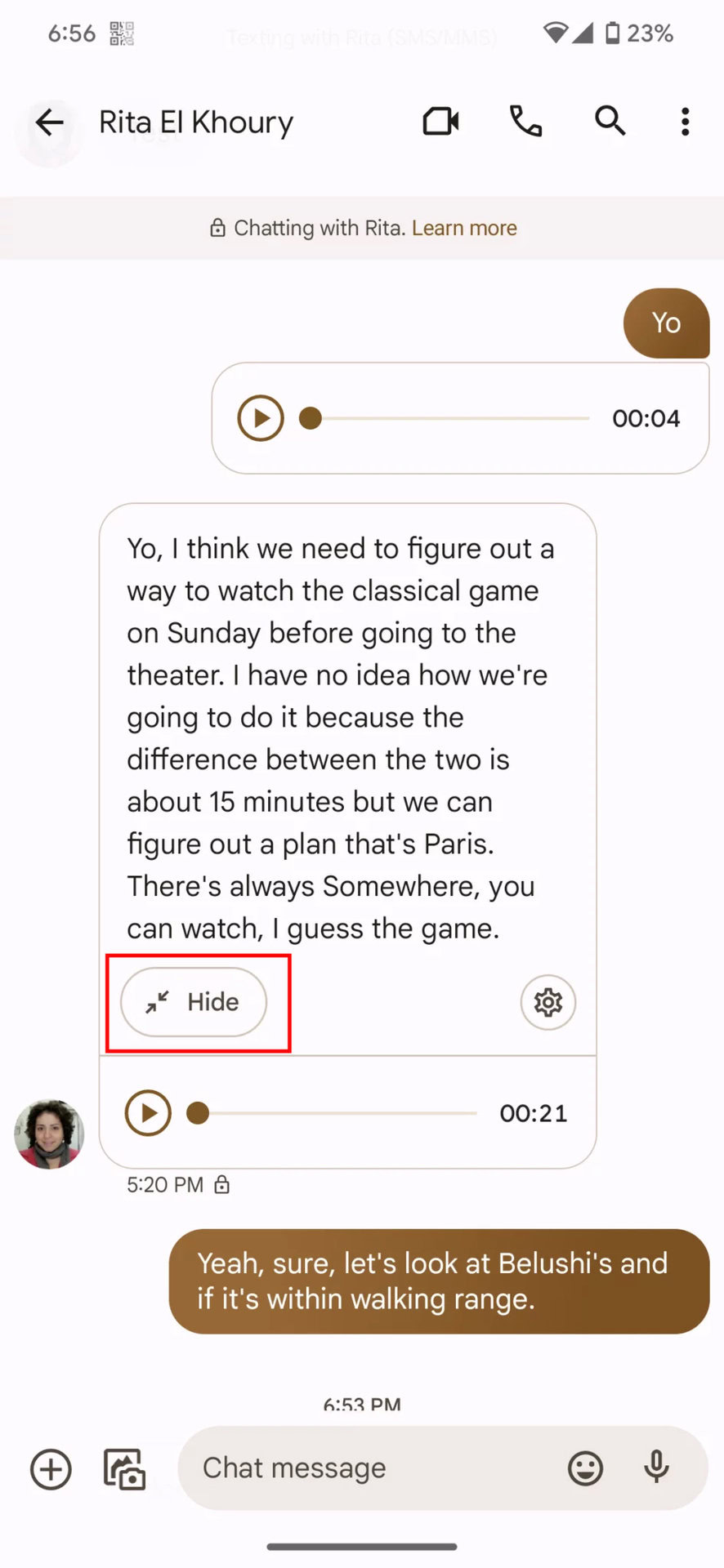724x1568 pixels.
Task: Open transcription settings gear
Action: click(548, 1002)
